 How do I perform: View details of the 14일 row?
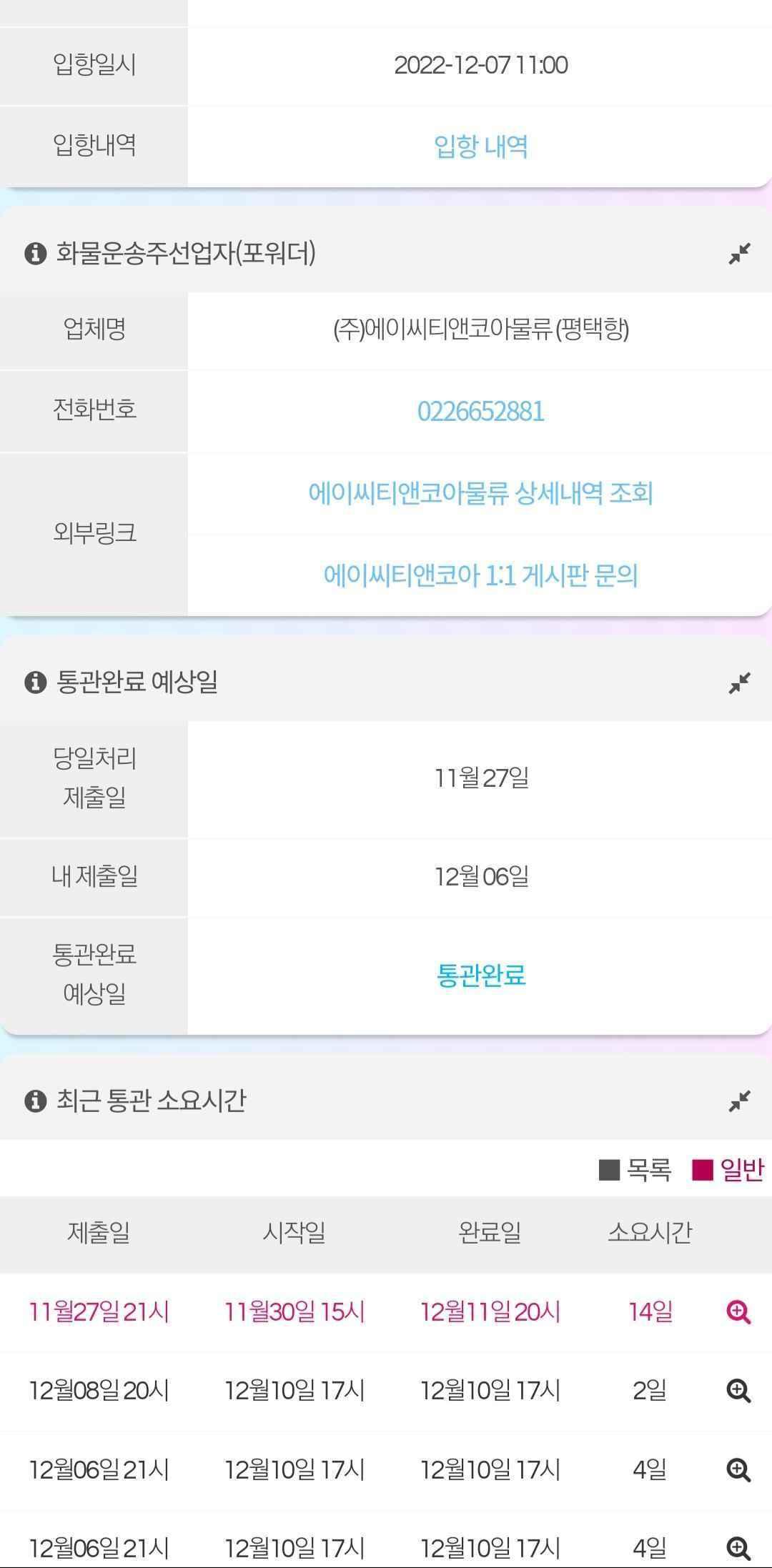tap(738, 1311)
